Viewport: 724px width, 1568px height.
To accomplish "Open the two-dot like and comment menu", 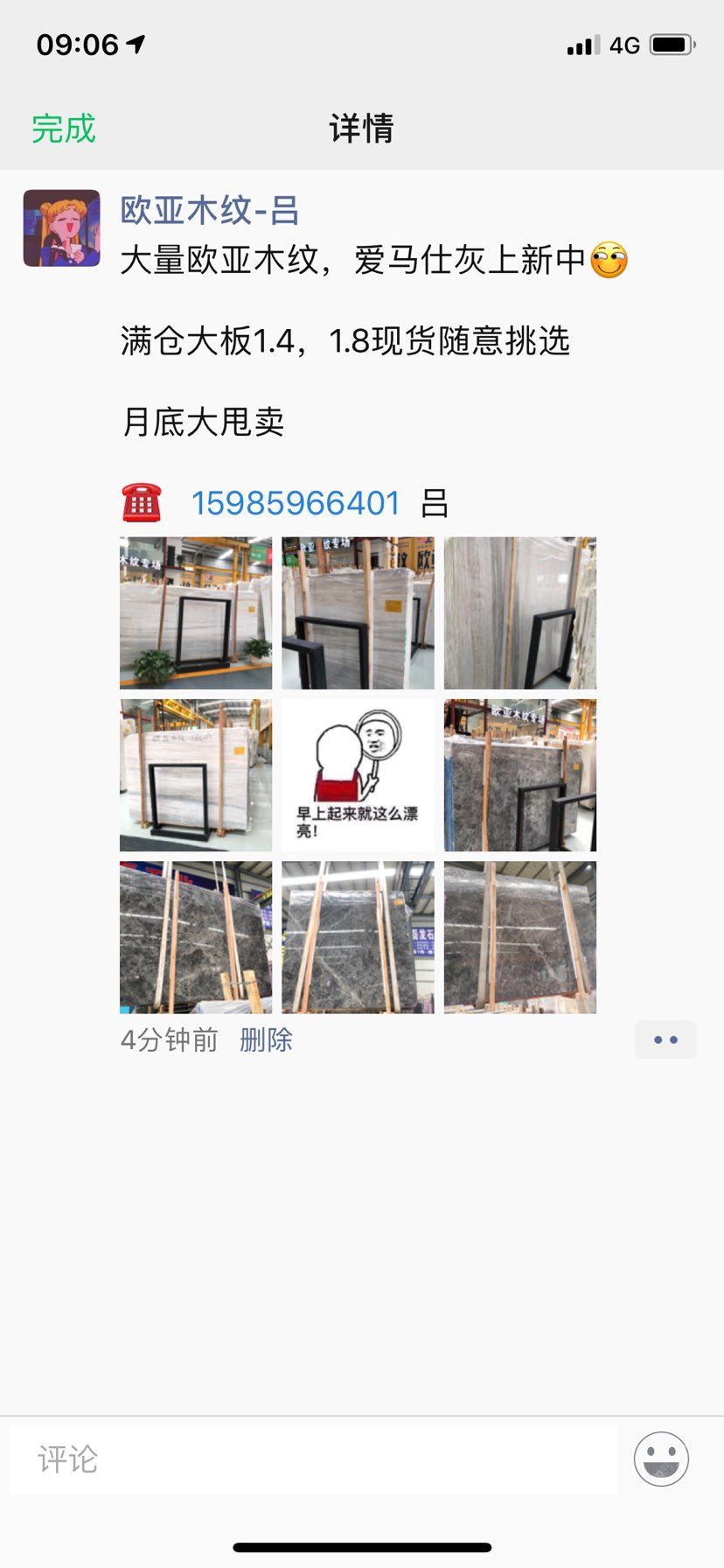I will click(665, 1040).
